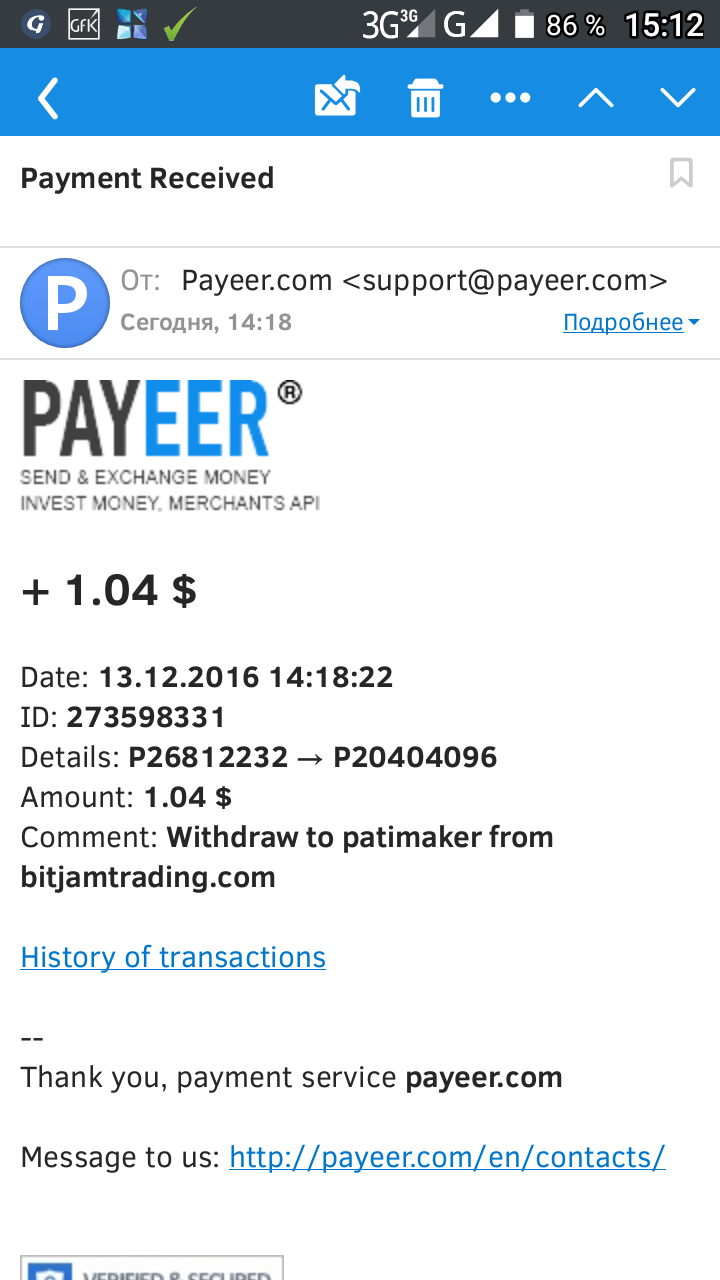The width and height of the screenshot is (720, 1280).
Task: Expand sender details via Подробнее
Action: click(630, 322)
